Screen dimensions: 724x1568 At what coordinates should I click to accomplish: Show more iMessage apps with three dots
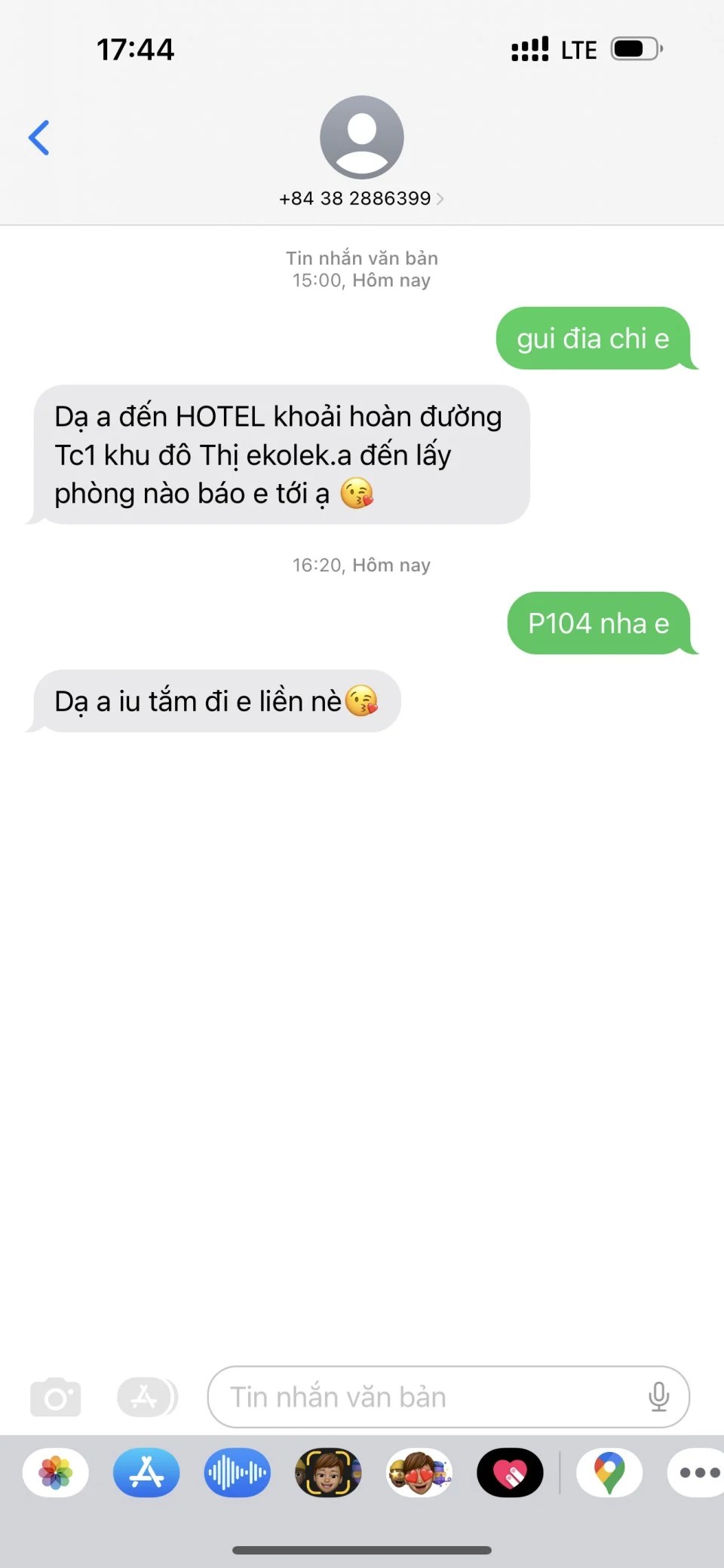pos(698,1472)
